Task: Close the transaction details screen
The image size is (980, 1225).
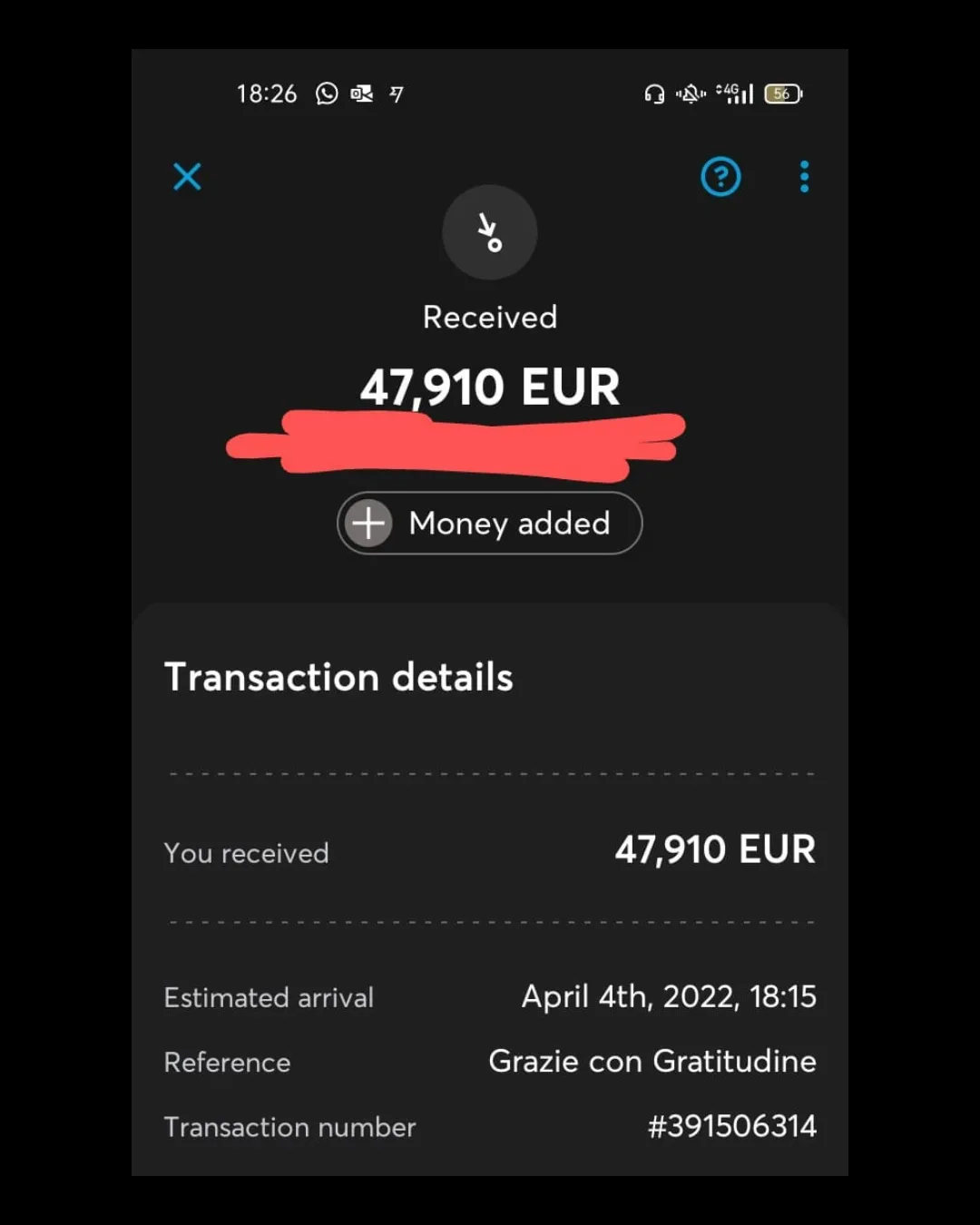Action: coord(187,176)
